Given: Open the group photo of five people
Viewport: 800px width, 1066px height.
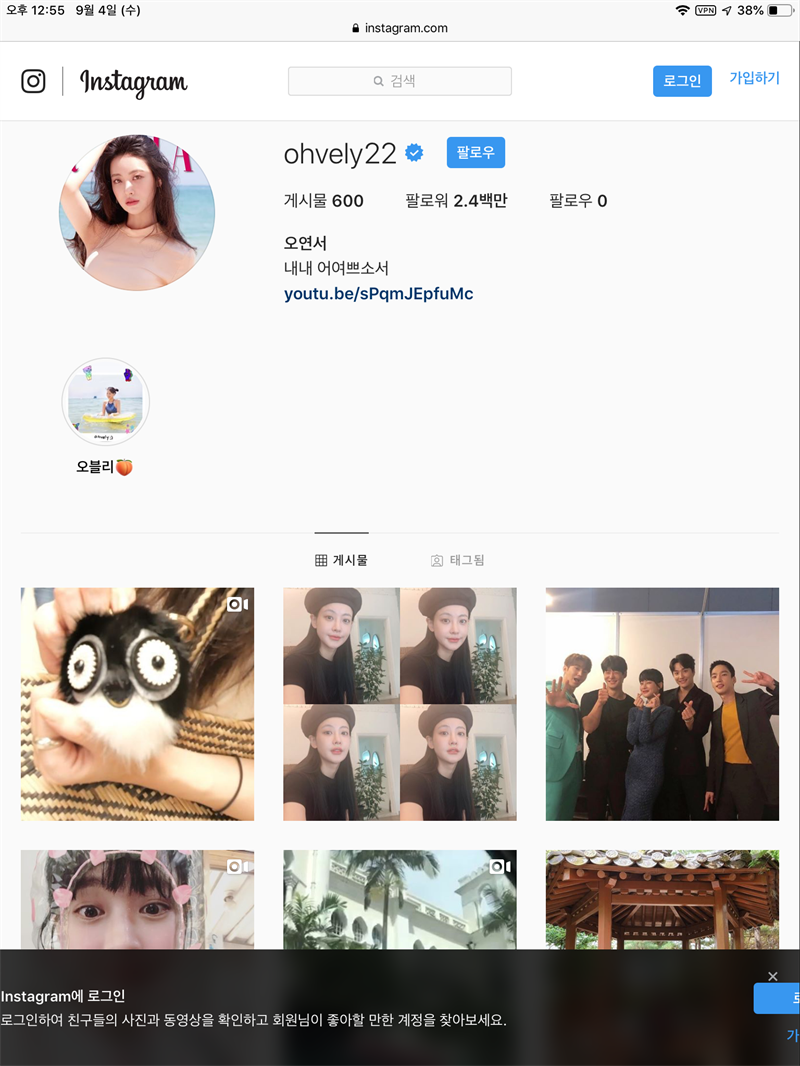Looking at the screenshot, I should [662, 704].
